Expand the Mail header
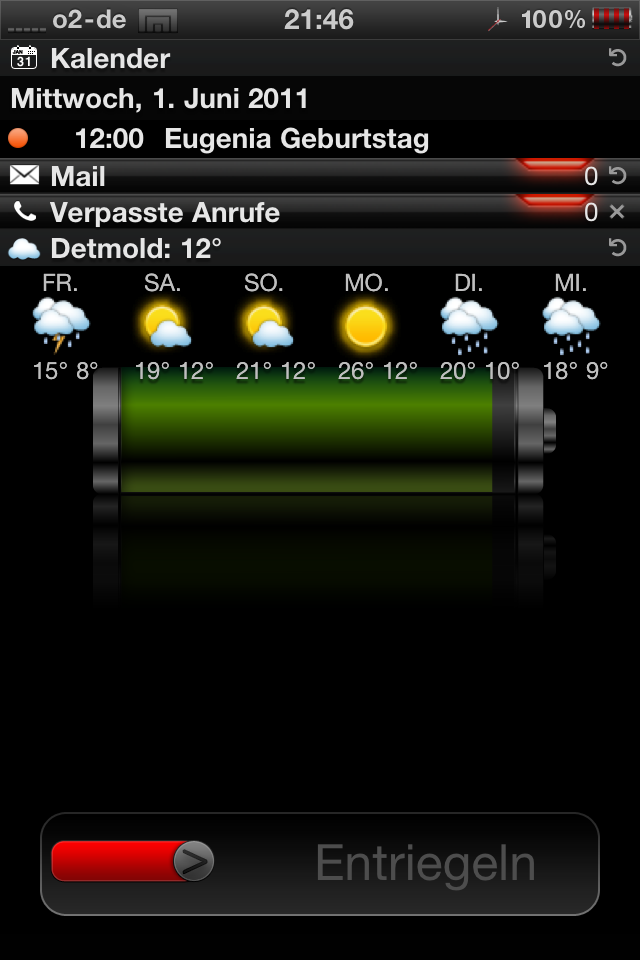Viewport: 640px width, 960px height. (x=78, y=177)
